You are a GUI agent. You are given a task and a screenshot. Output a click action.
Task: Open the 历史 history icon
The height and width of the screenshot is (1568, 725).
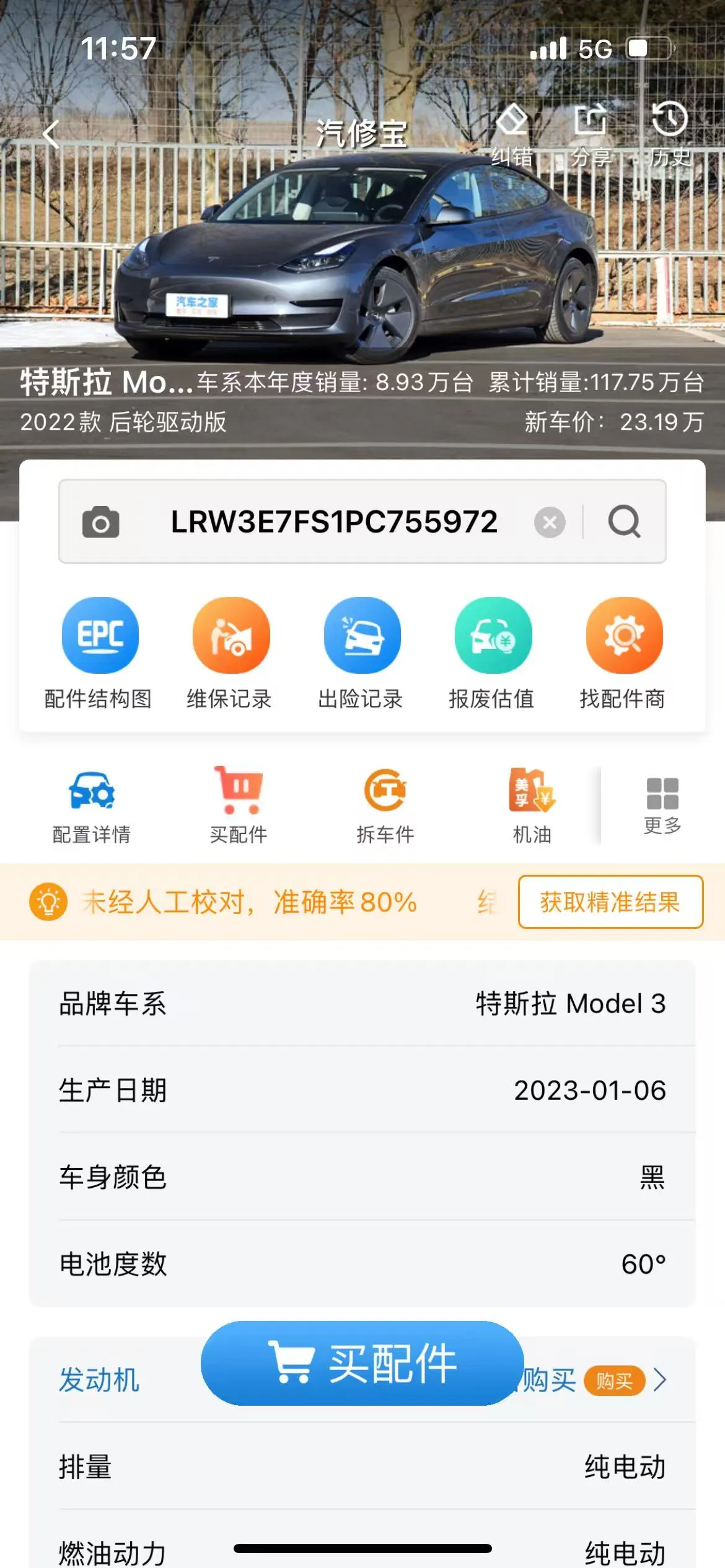[x=670, y=134]
